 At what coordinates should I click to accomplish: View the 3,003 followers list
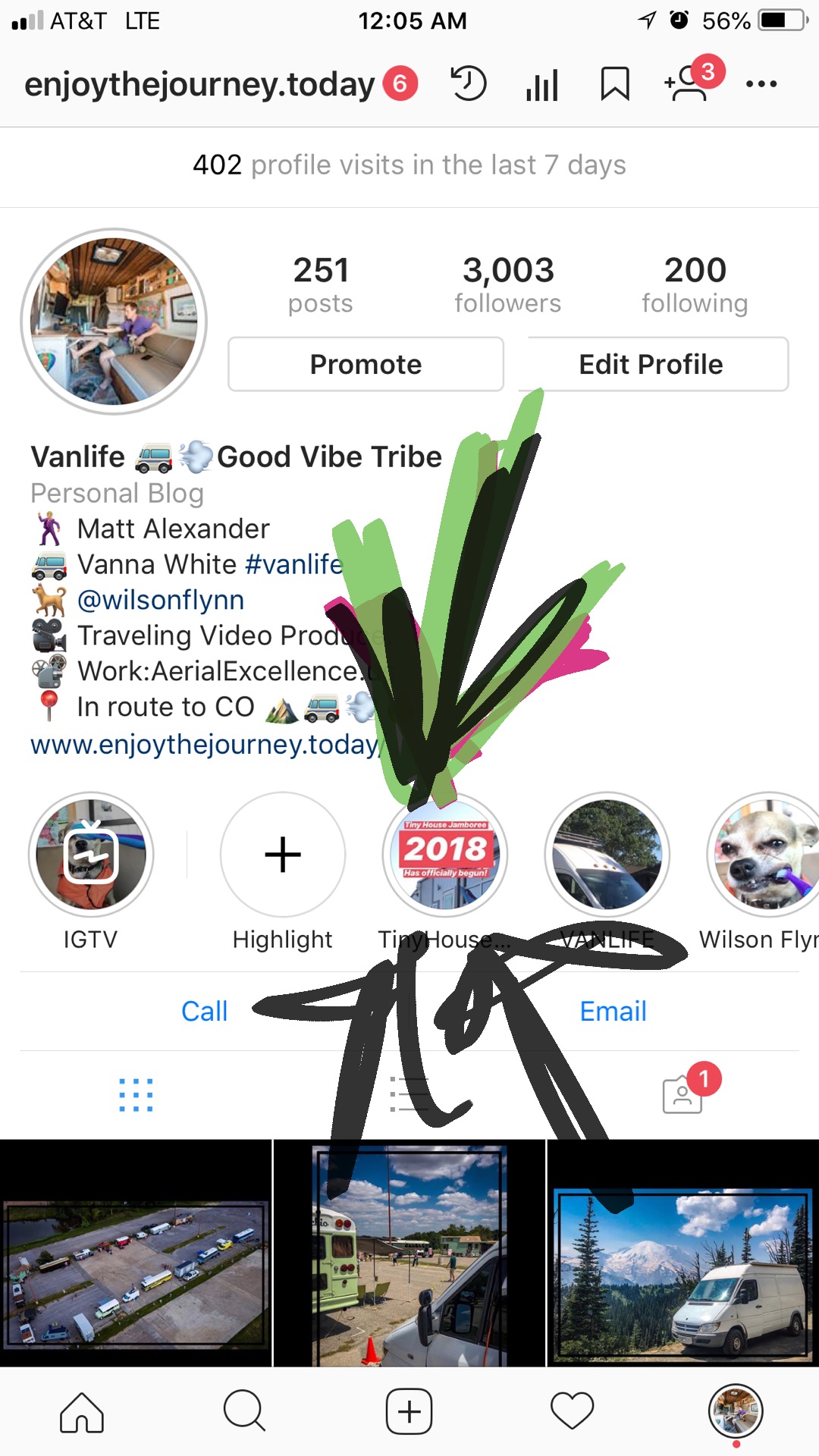(x=507, y=284)
